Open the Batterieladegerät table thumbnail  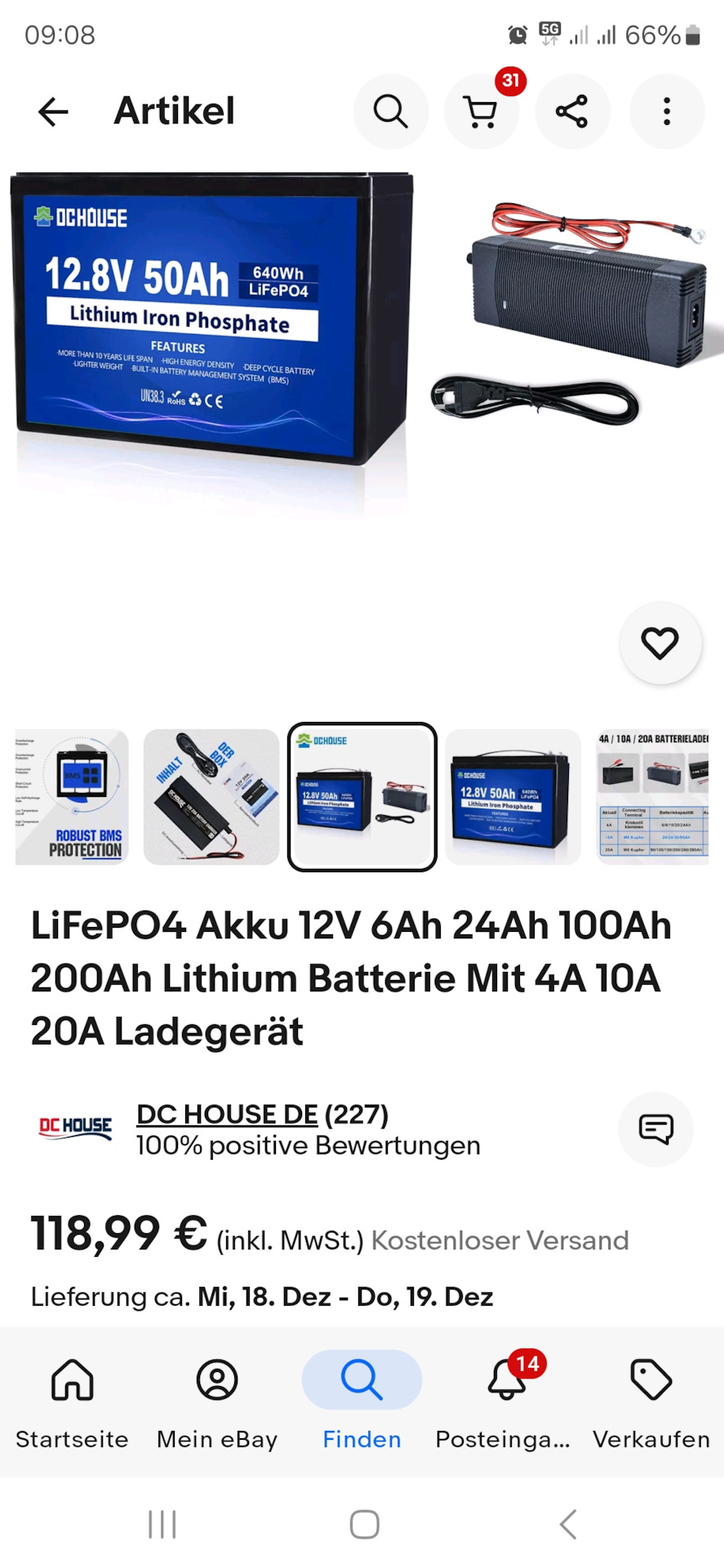(x=653, y=796)
